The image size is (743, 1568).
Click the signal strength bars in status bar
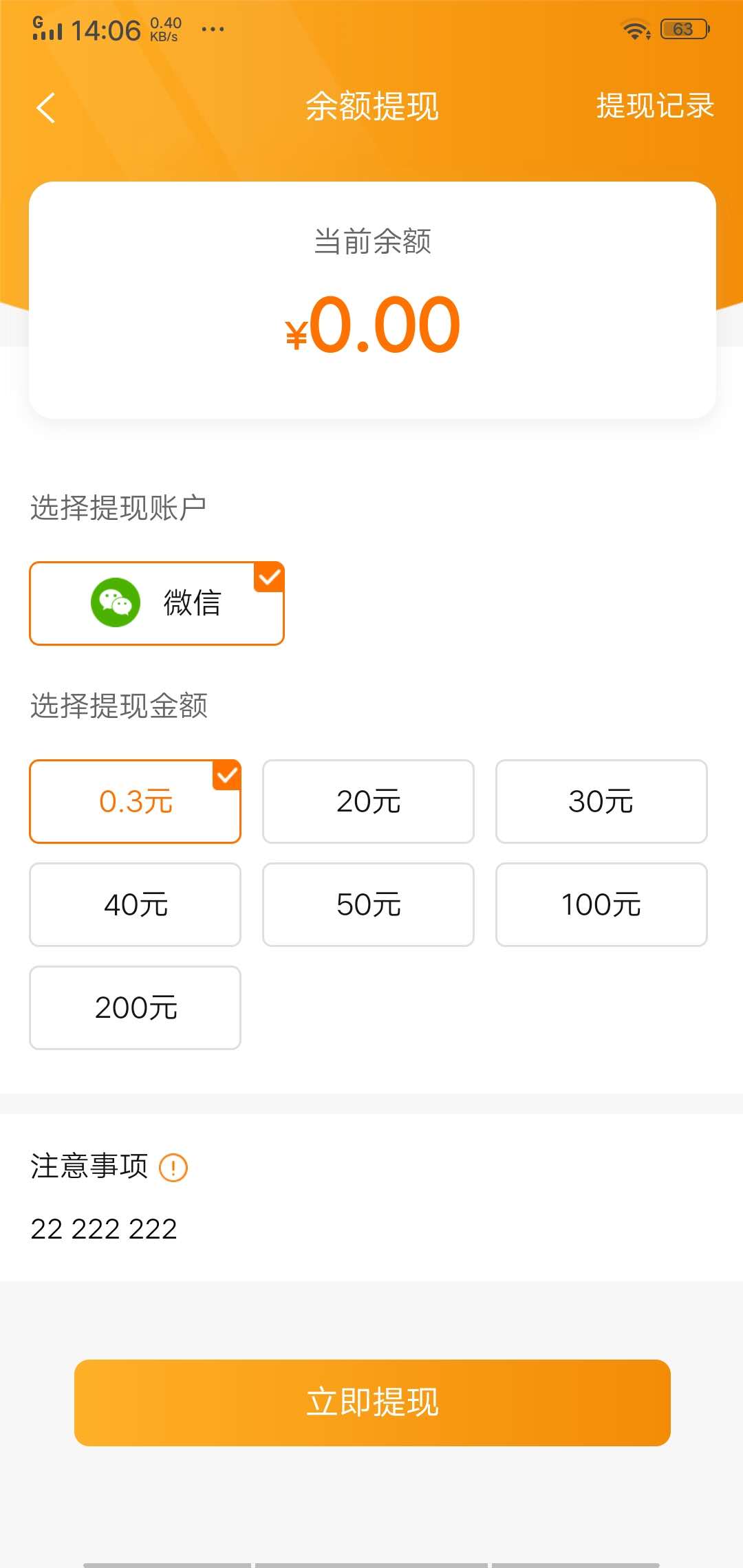coord(48,31)
